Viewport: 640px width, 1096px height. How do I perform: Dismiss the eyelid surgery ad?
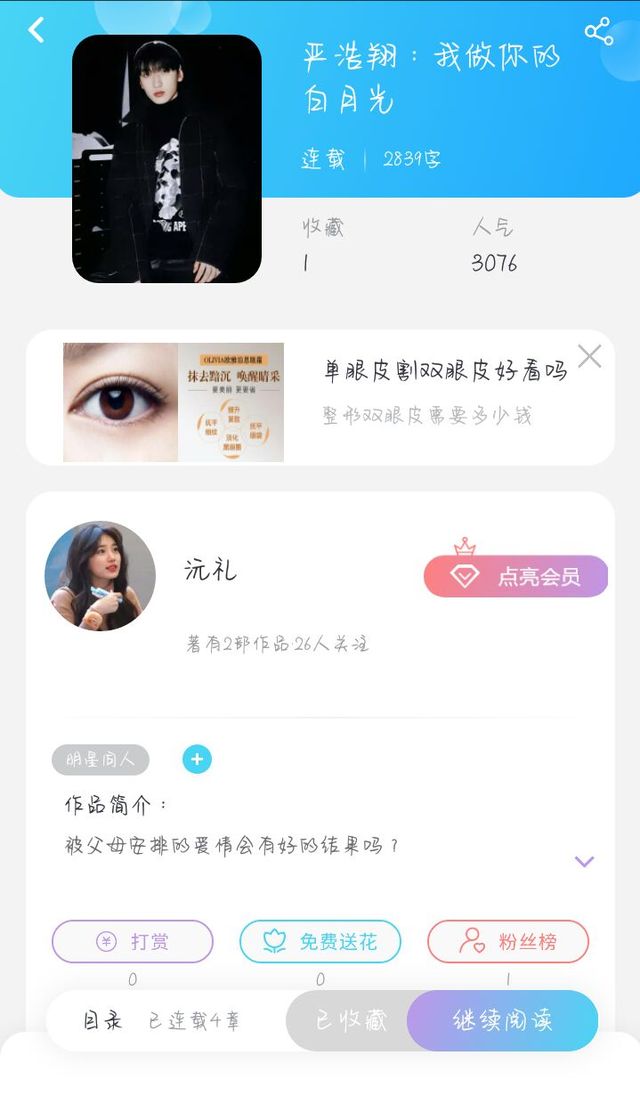tap(590, 356)
